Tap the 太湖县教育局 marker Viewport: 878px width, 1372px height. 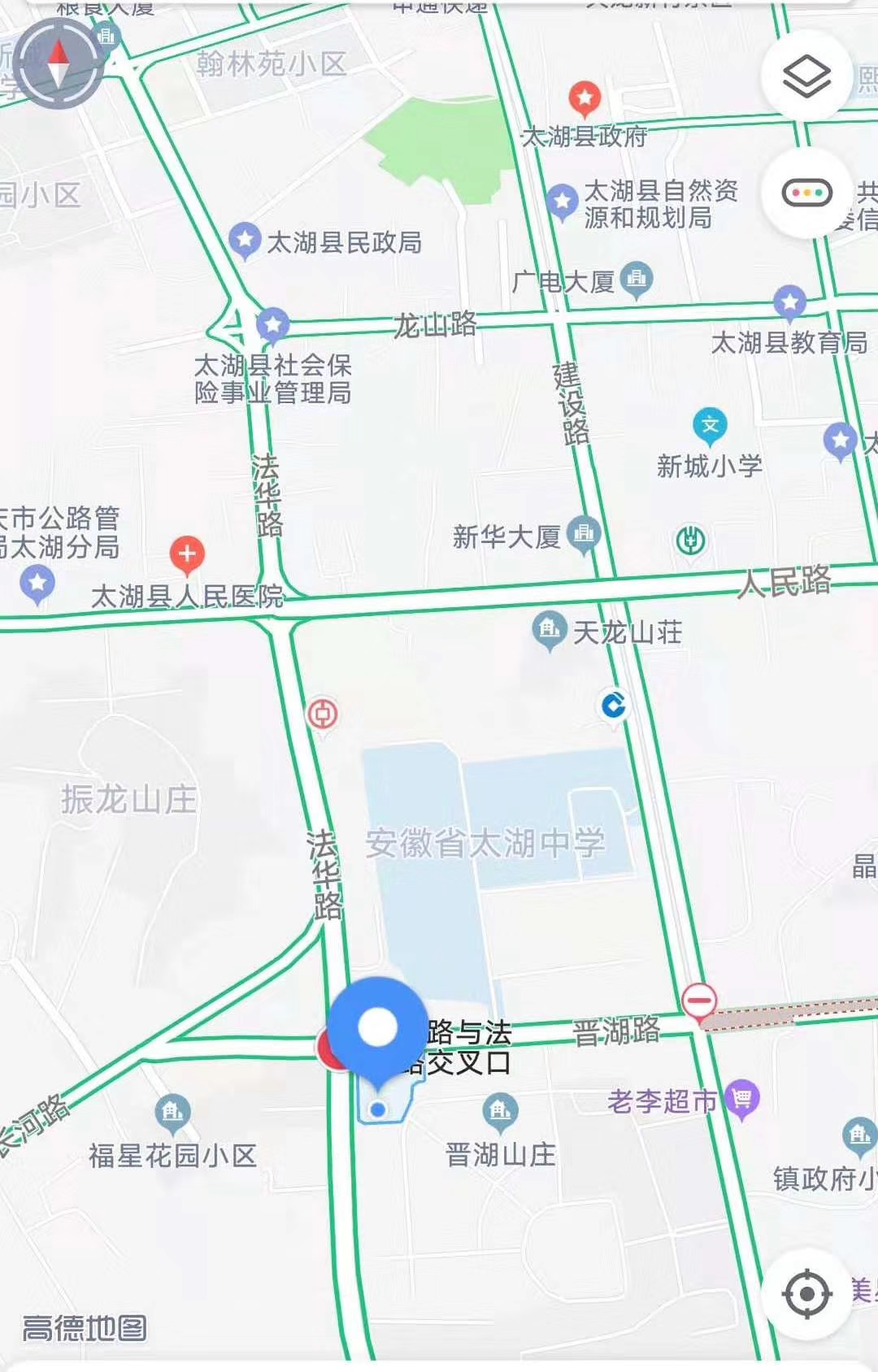point(789,302)
